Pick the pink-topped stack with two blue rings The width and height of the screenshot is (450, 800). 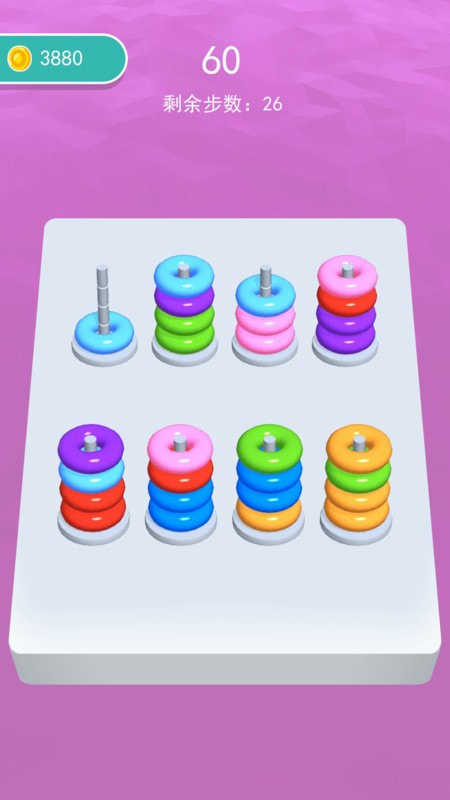tap(180, 483)
